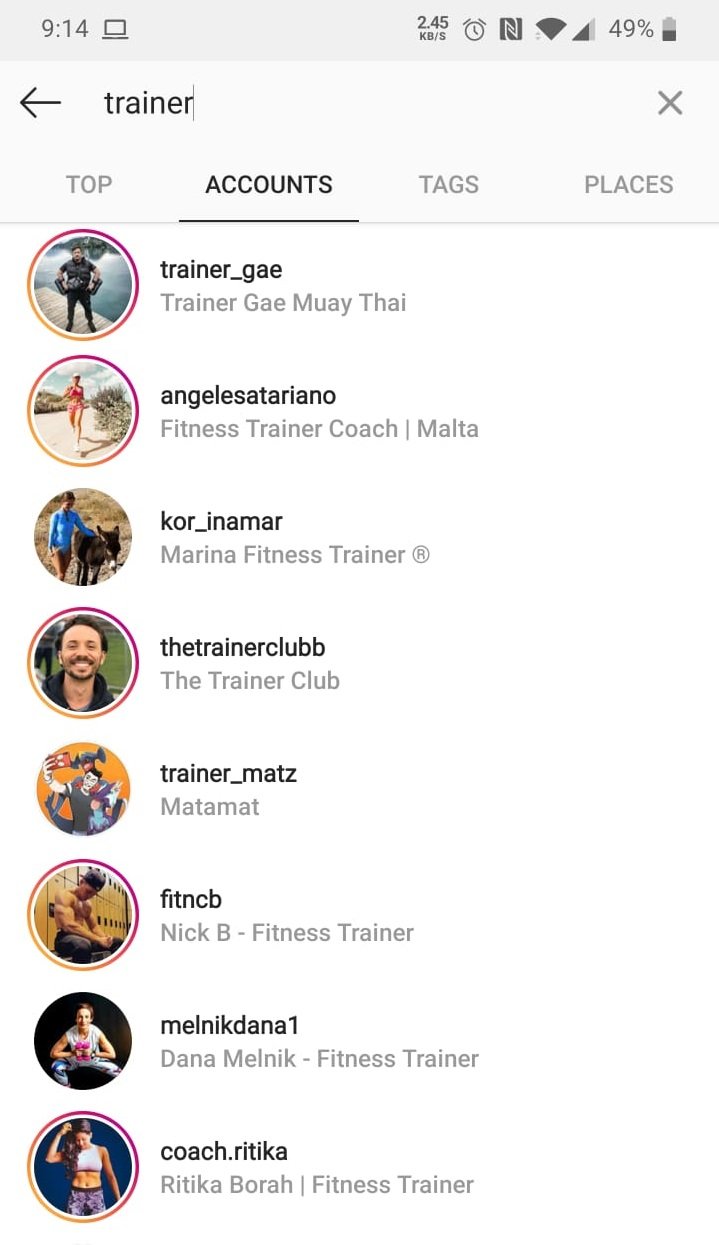Select the Accounts tab
This screenshot has width=719, height=1245.
click(x=269, y=185)
